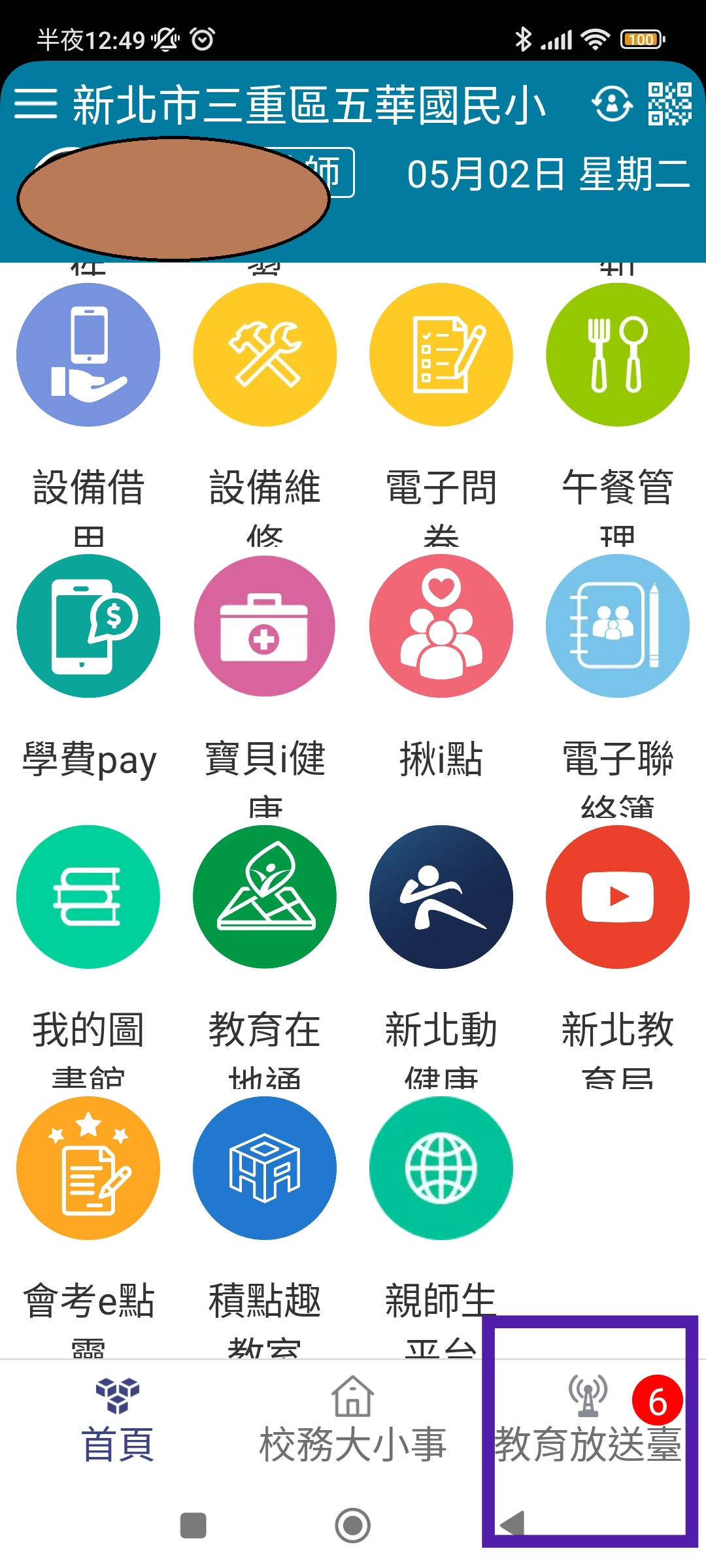Open the 揪i點 icon
This screenshot has height=1568, width=706.
coord(441,625)
